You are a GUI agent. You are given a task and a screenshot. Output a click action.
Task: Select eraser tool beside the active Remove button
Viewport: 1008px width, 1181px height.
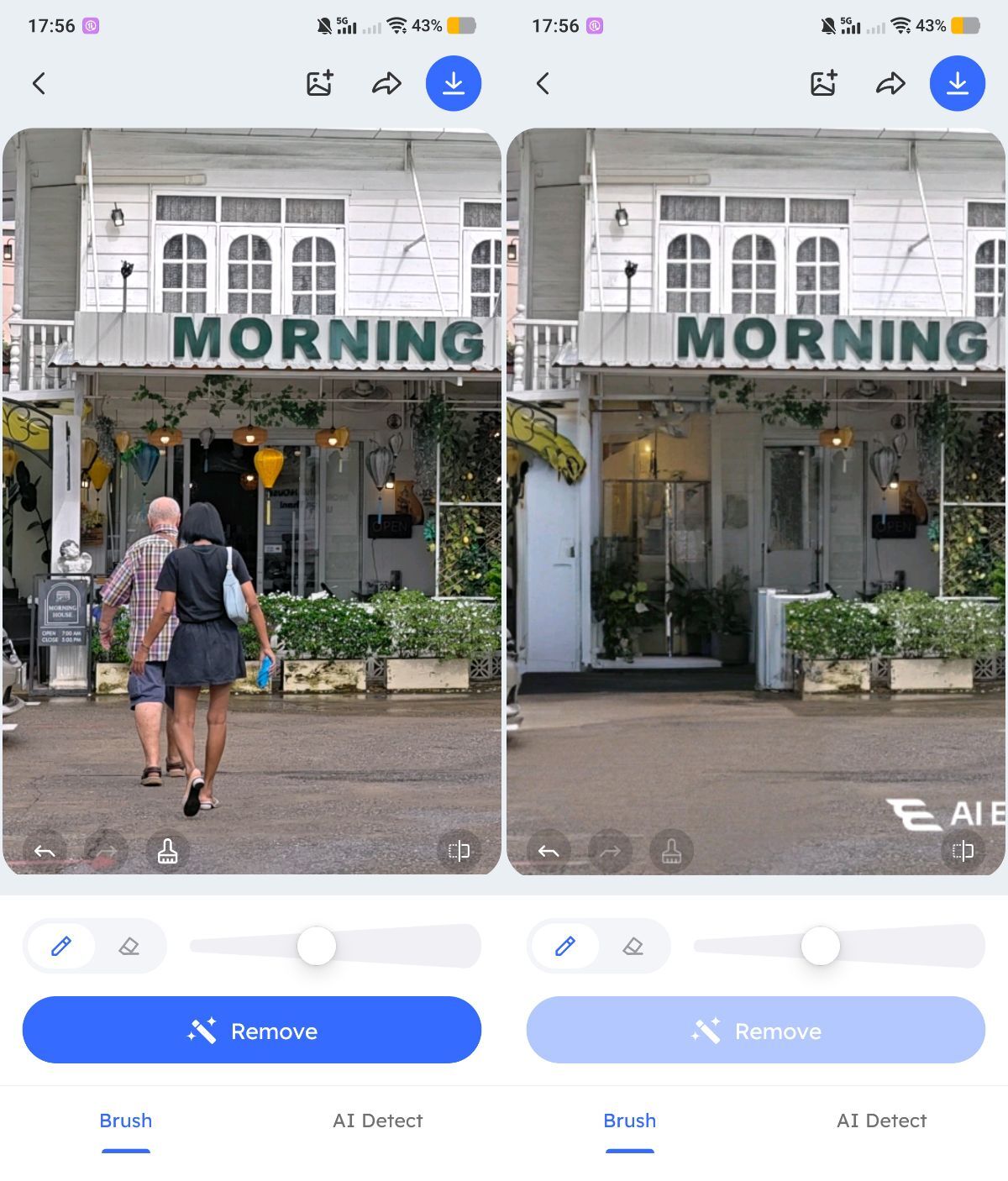tap(129, 947)
